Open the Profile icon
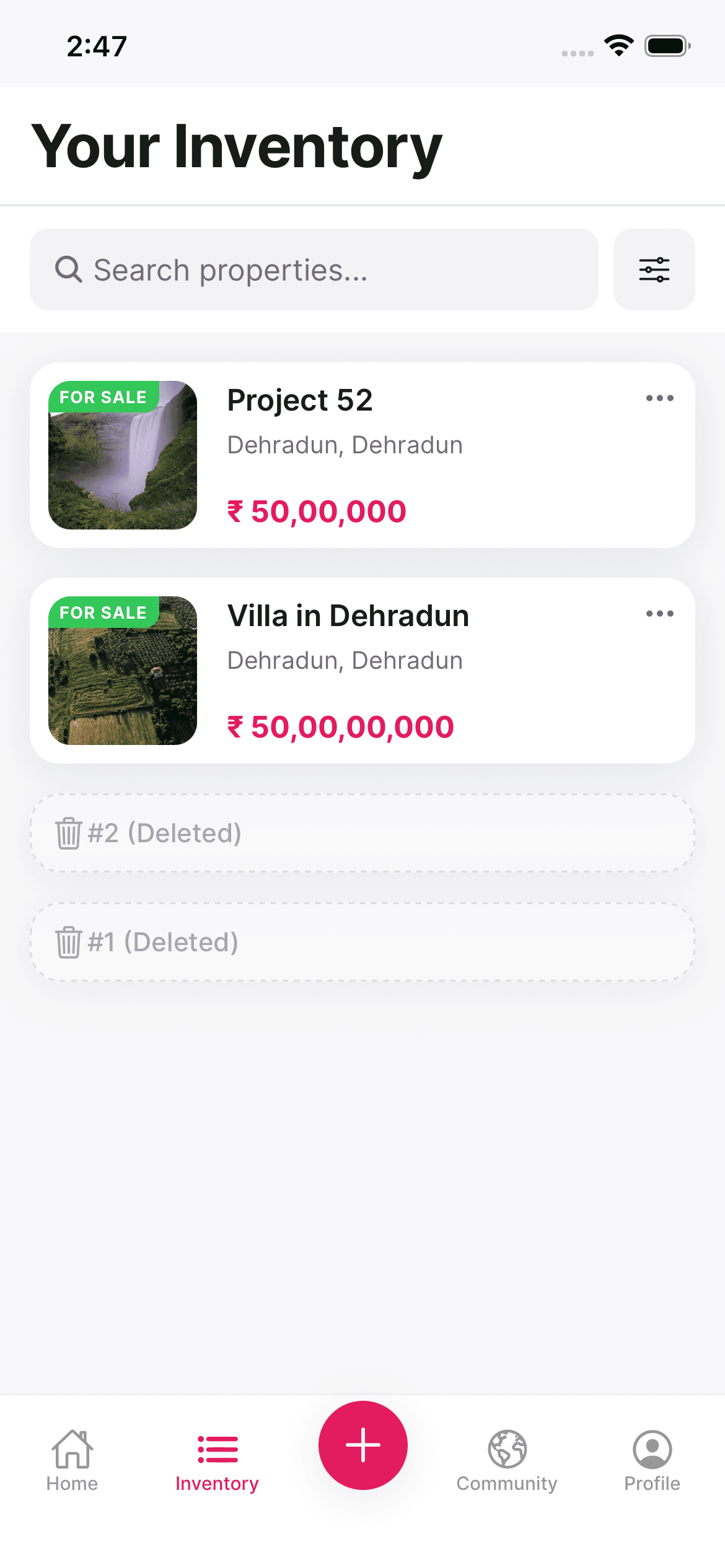 [x=651, y=1449]
